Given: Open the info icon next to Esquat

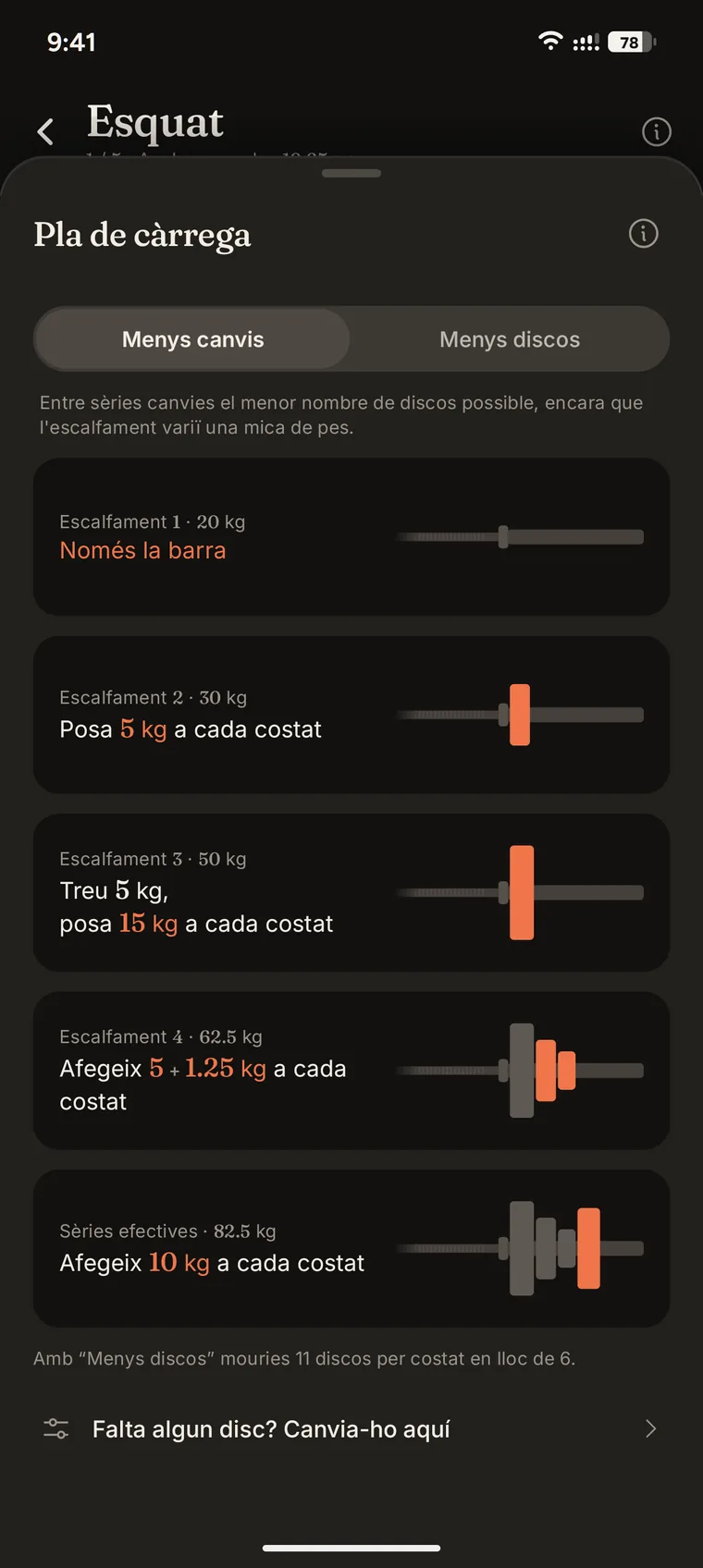Looking at the screenshot, I should [657, 131].
